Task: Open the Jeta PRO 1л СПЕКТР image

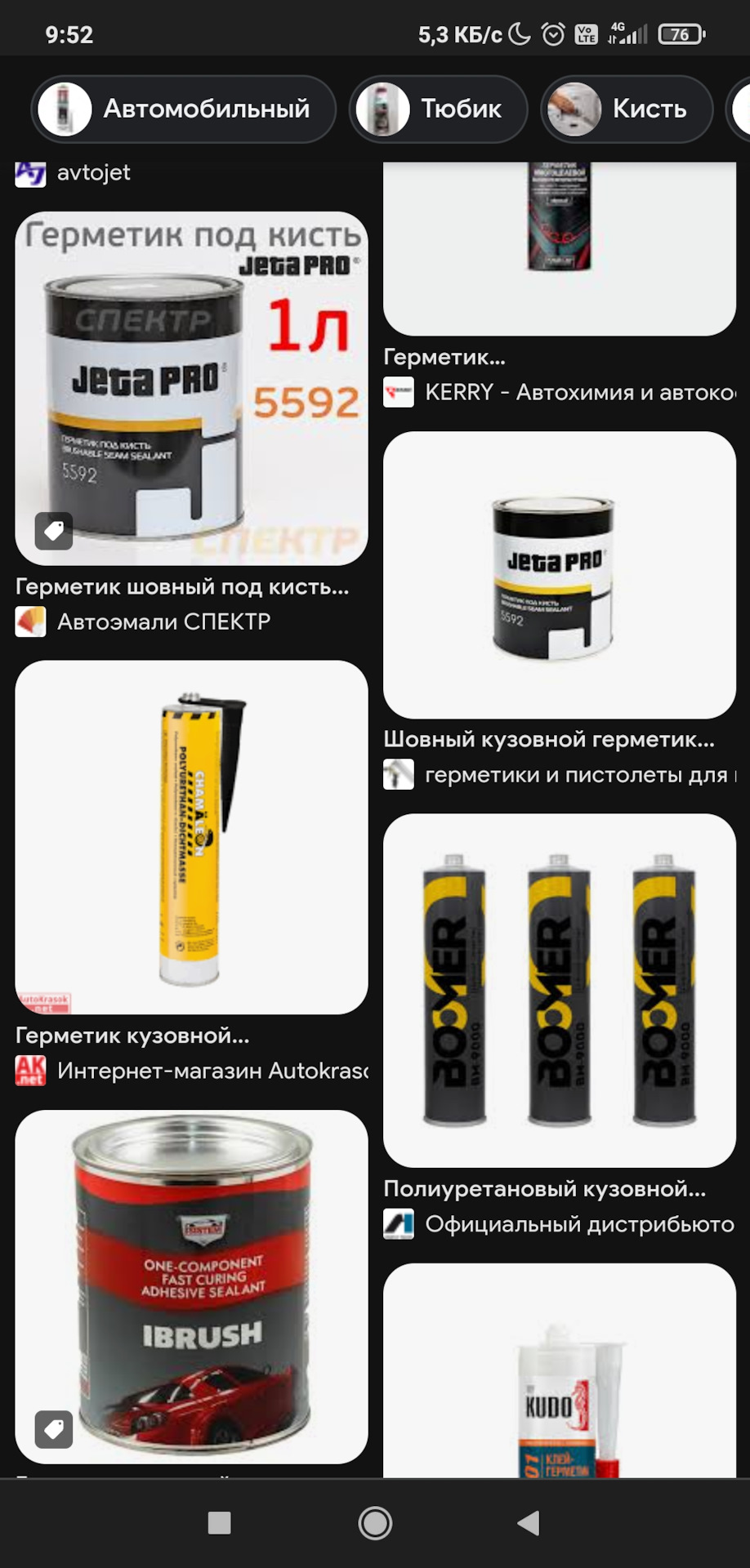Action: pos(191,389)
